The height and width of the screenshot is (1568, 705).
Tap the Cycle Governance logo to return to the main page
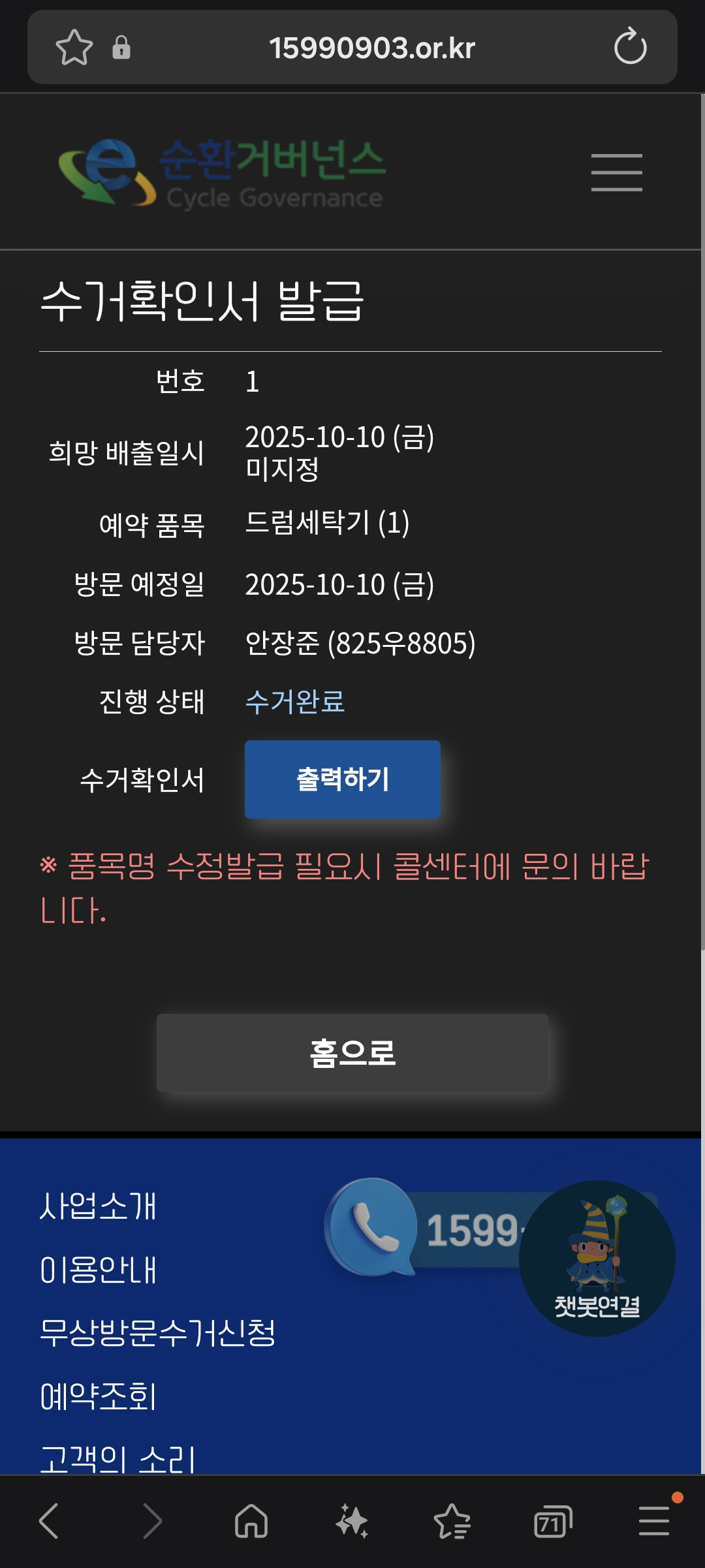(x=222, y=172)
